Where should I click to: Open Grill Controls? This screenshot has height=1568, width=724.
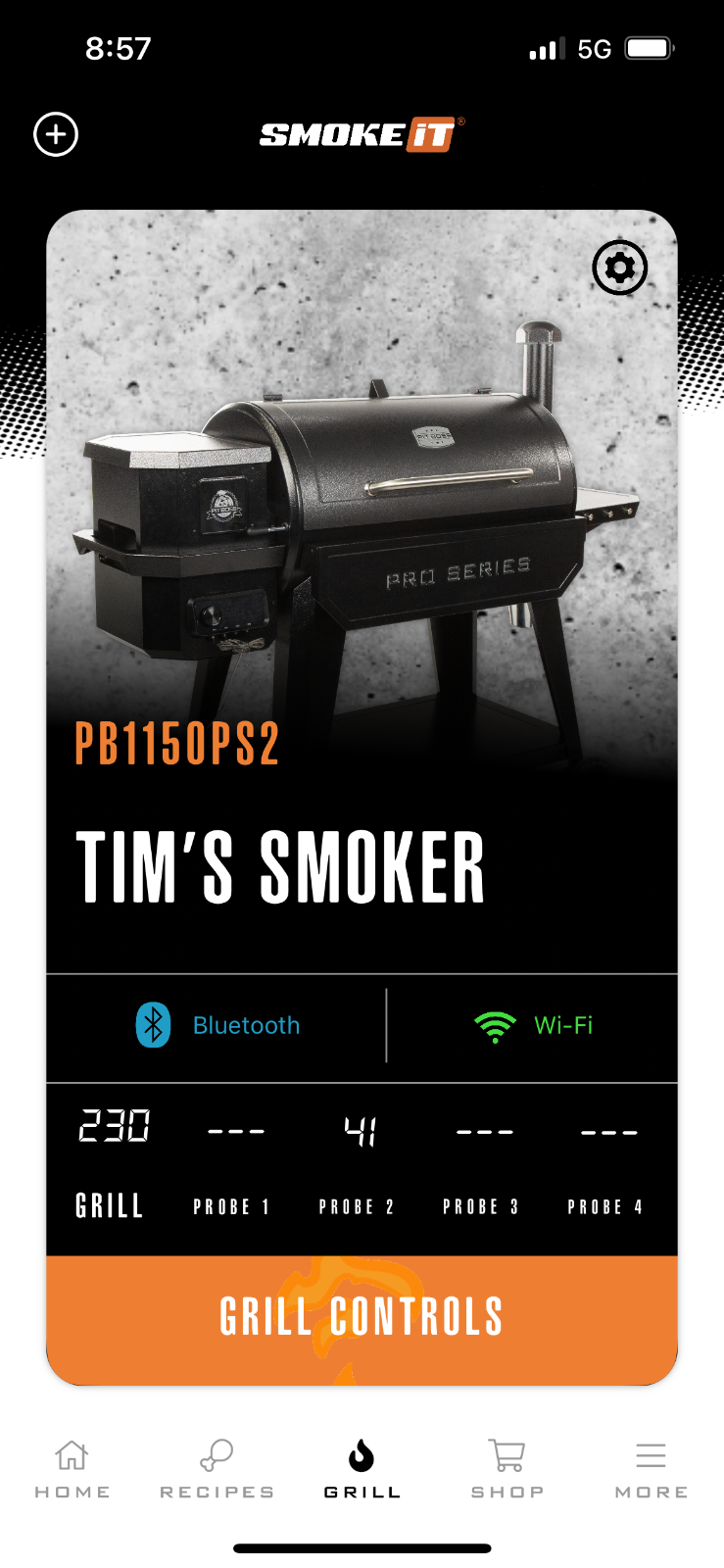pyautogui.click(x=362, y=1319)
